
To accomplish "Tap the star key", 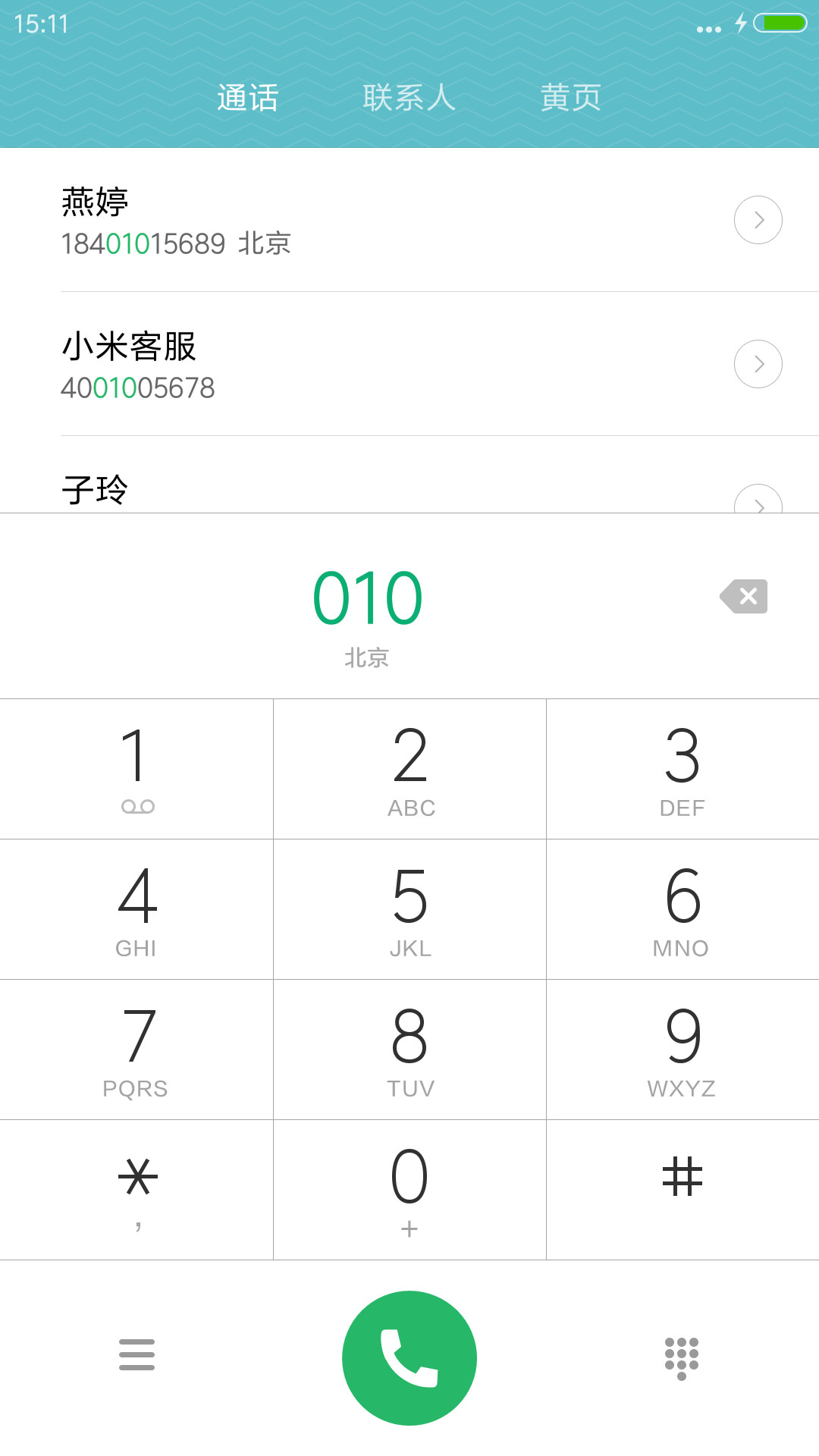I will (x=136, y=1190).
